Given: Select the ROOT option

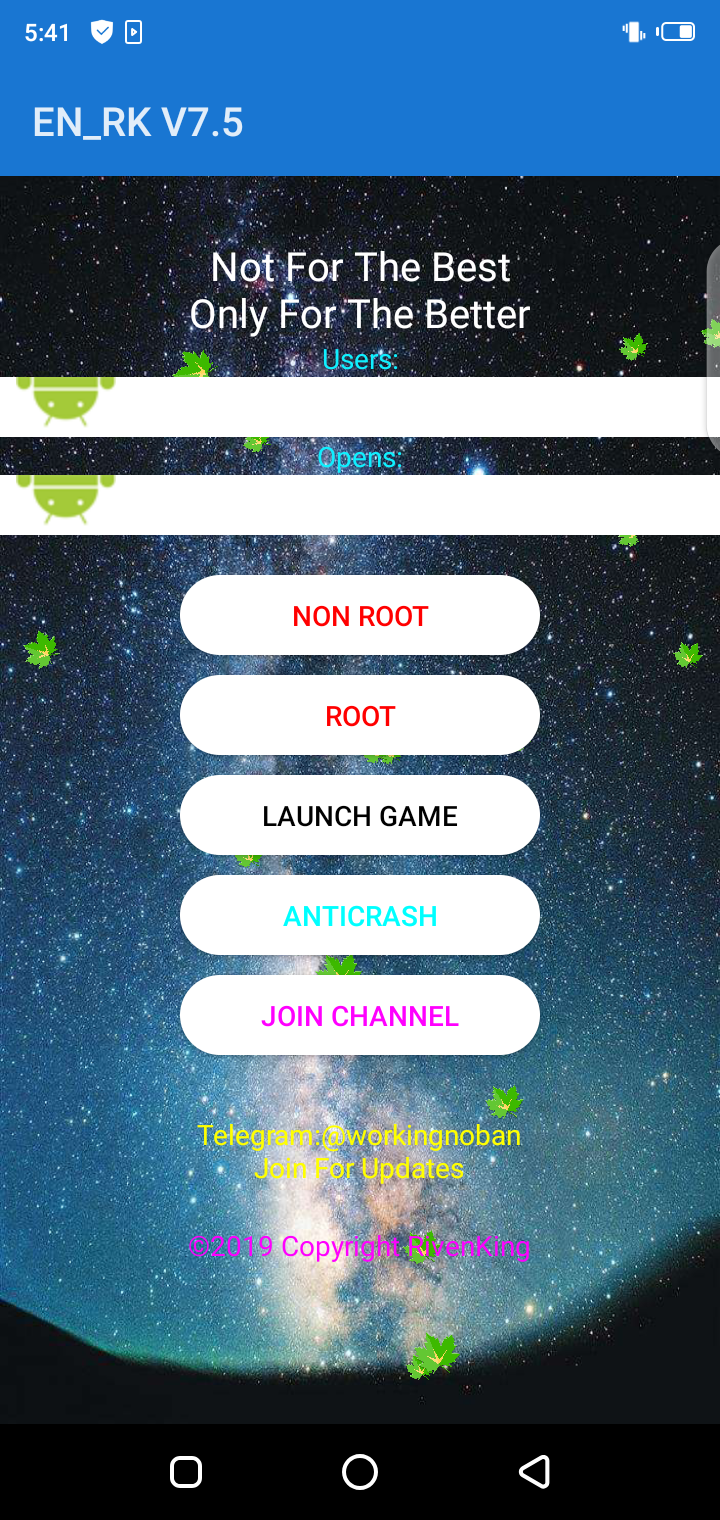Looking at the screenshot, I should pos(360,716).
